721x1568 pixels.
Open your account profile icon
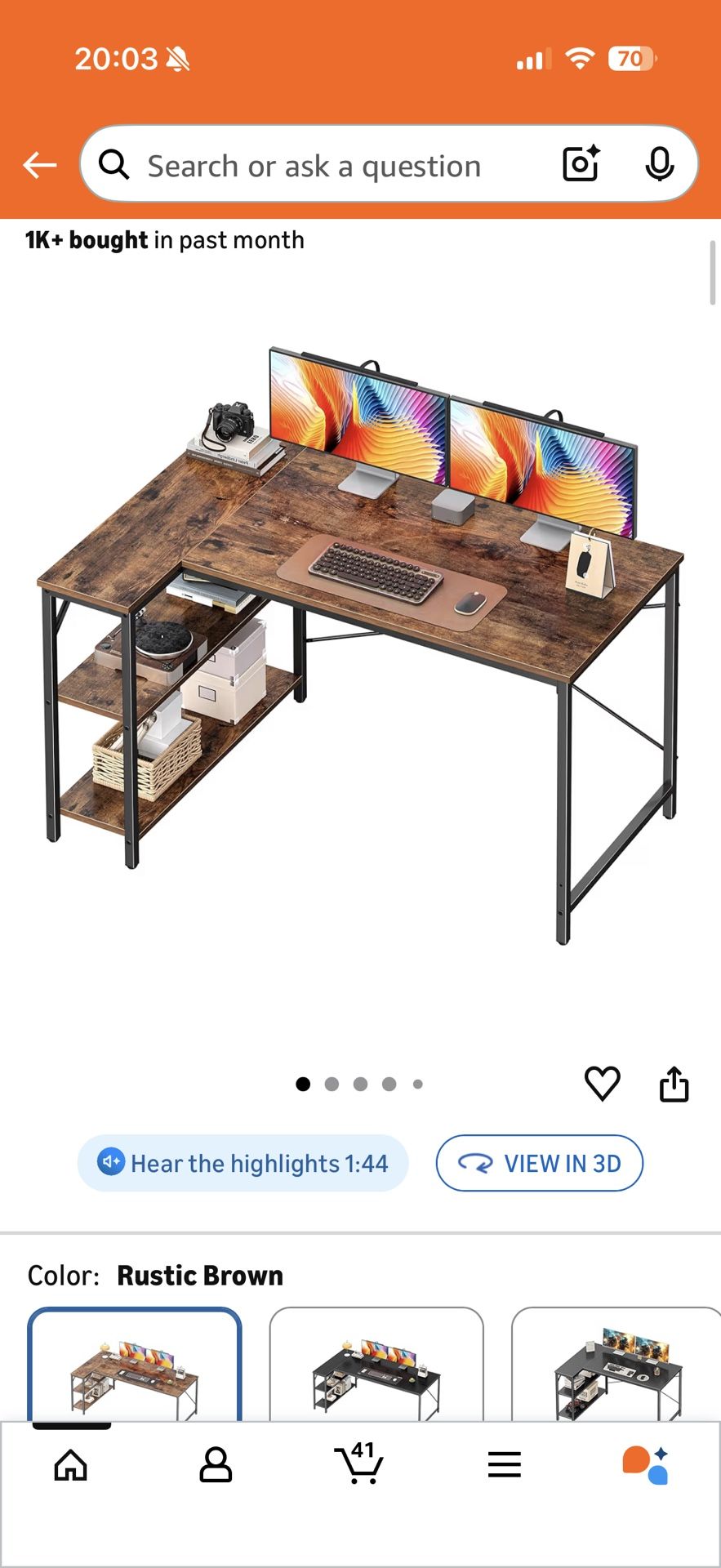(216, 1464)
